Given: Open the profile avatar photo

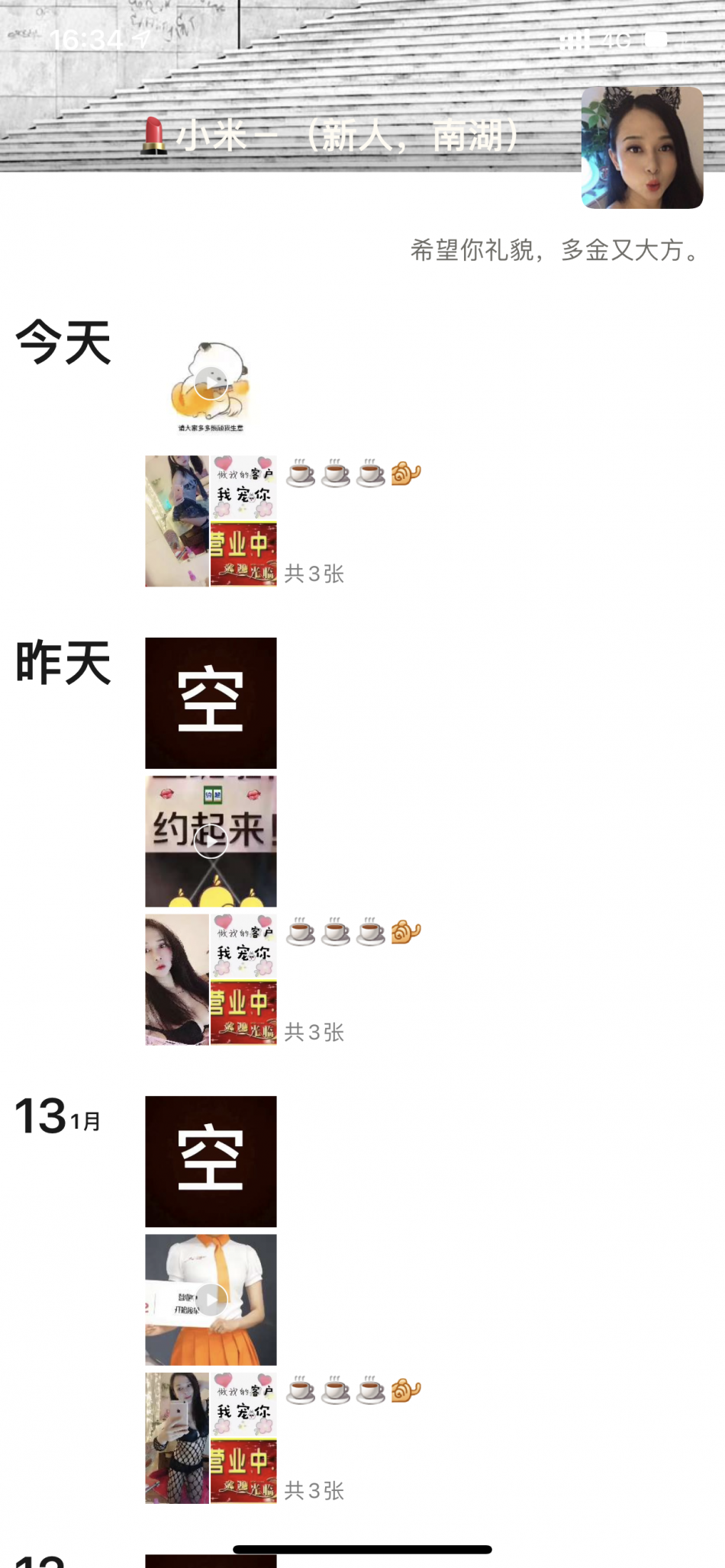Looking at the screenshot, I should [642, 147].
